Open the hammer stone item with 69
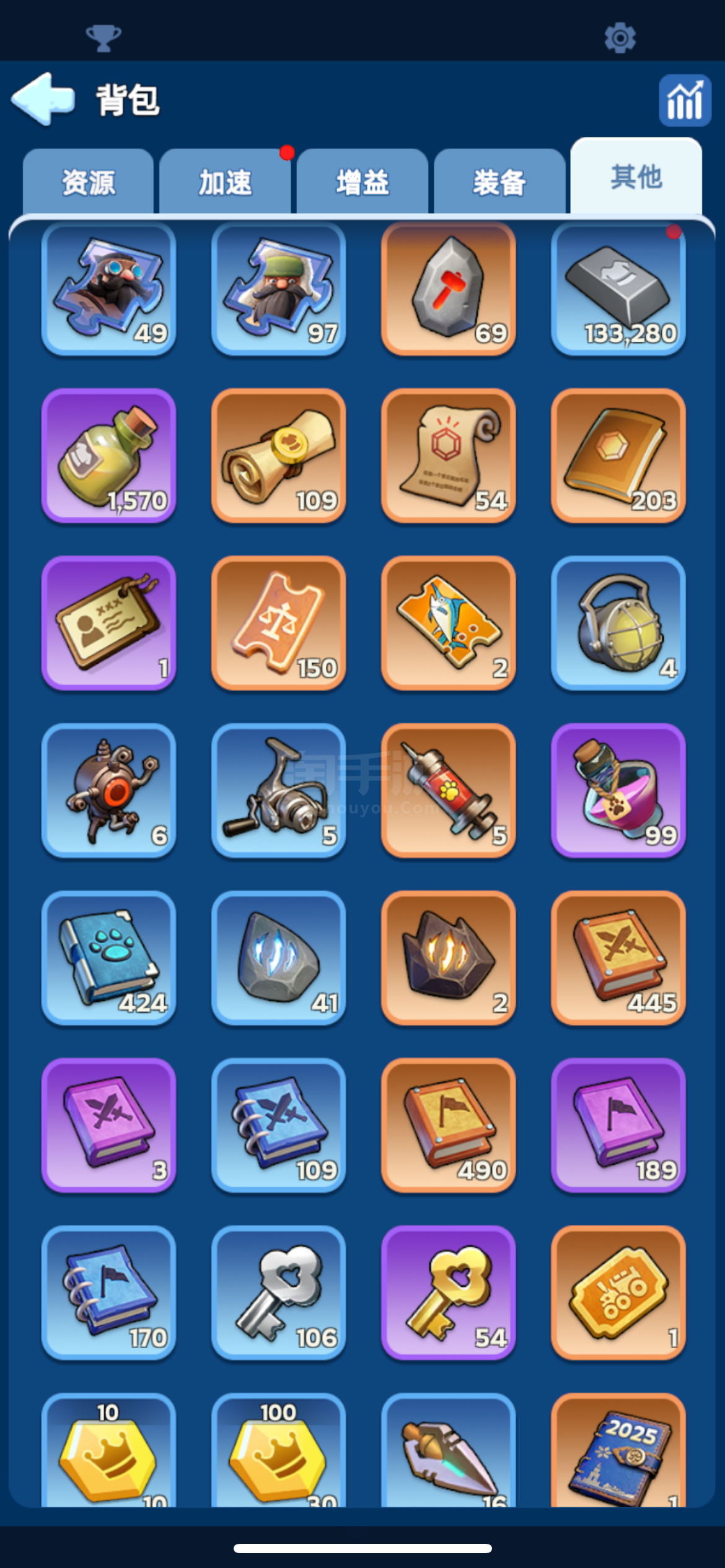The width and height of the screenshot is (725, 1568). point(448,289)
